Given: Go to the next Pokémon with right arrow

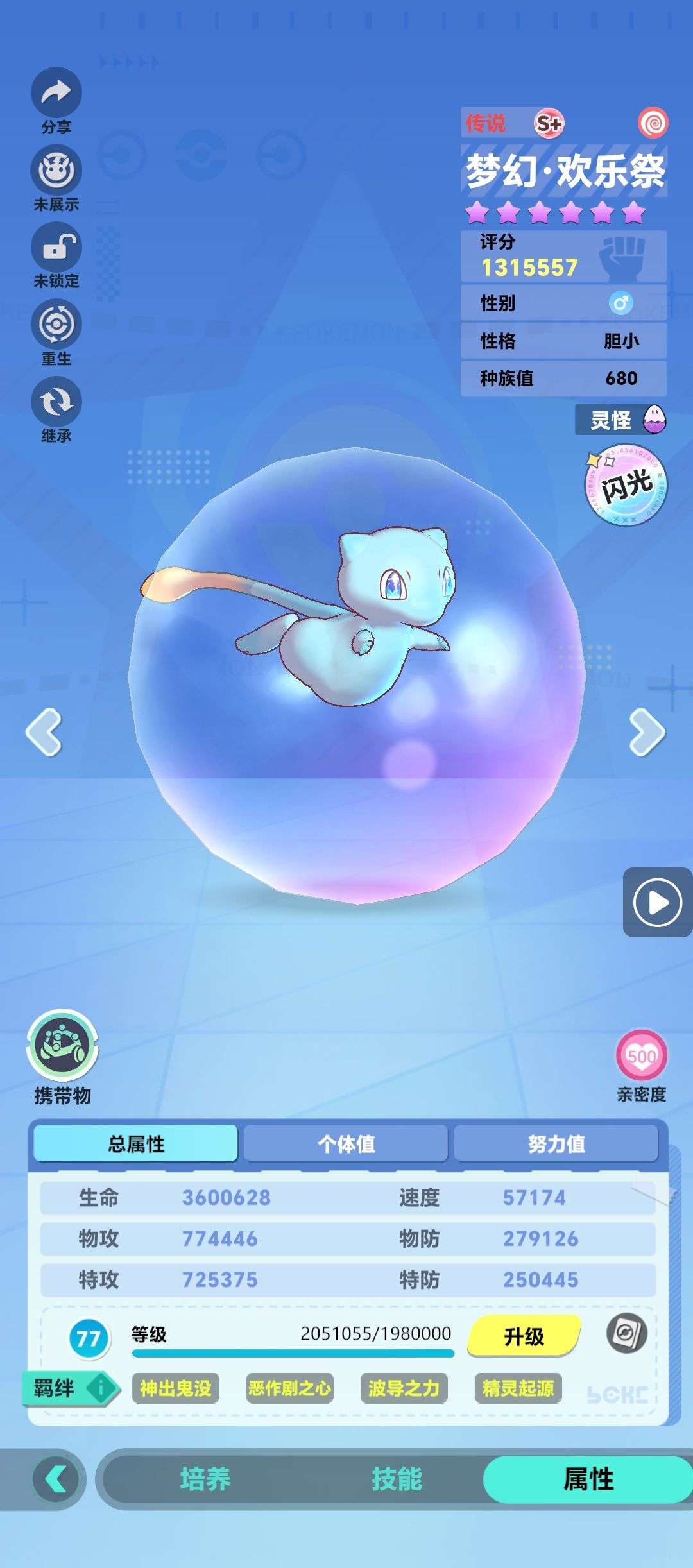Looking at the screenshot, I should coord(647,732).
